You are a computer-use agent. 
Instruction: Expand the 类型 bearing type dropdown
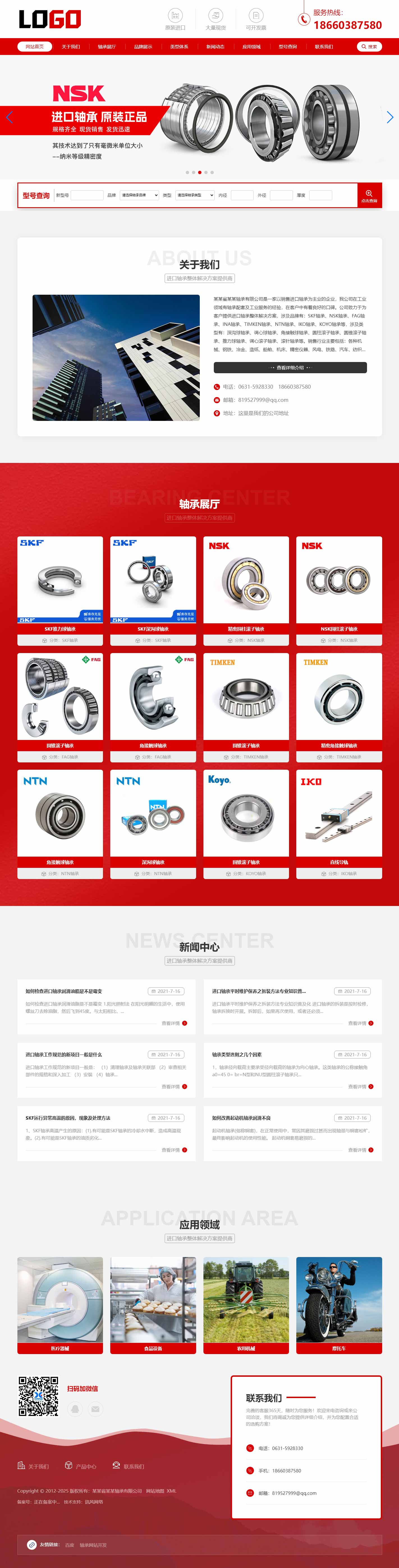click(195, 195)
